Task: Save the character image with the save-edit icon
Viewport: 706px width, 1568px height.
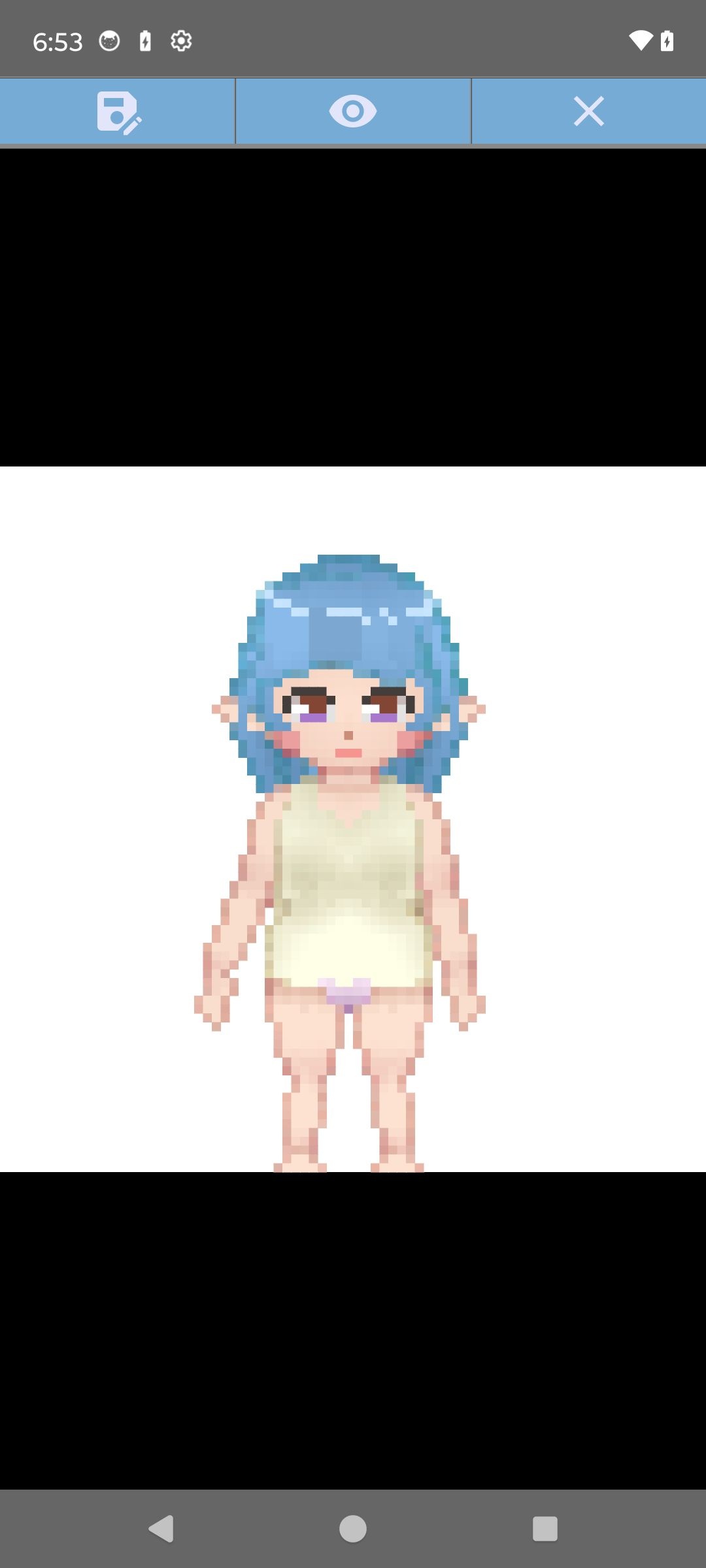Action: click(118, 112)
